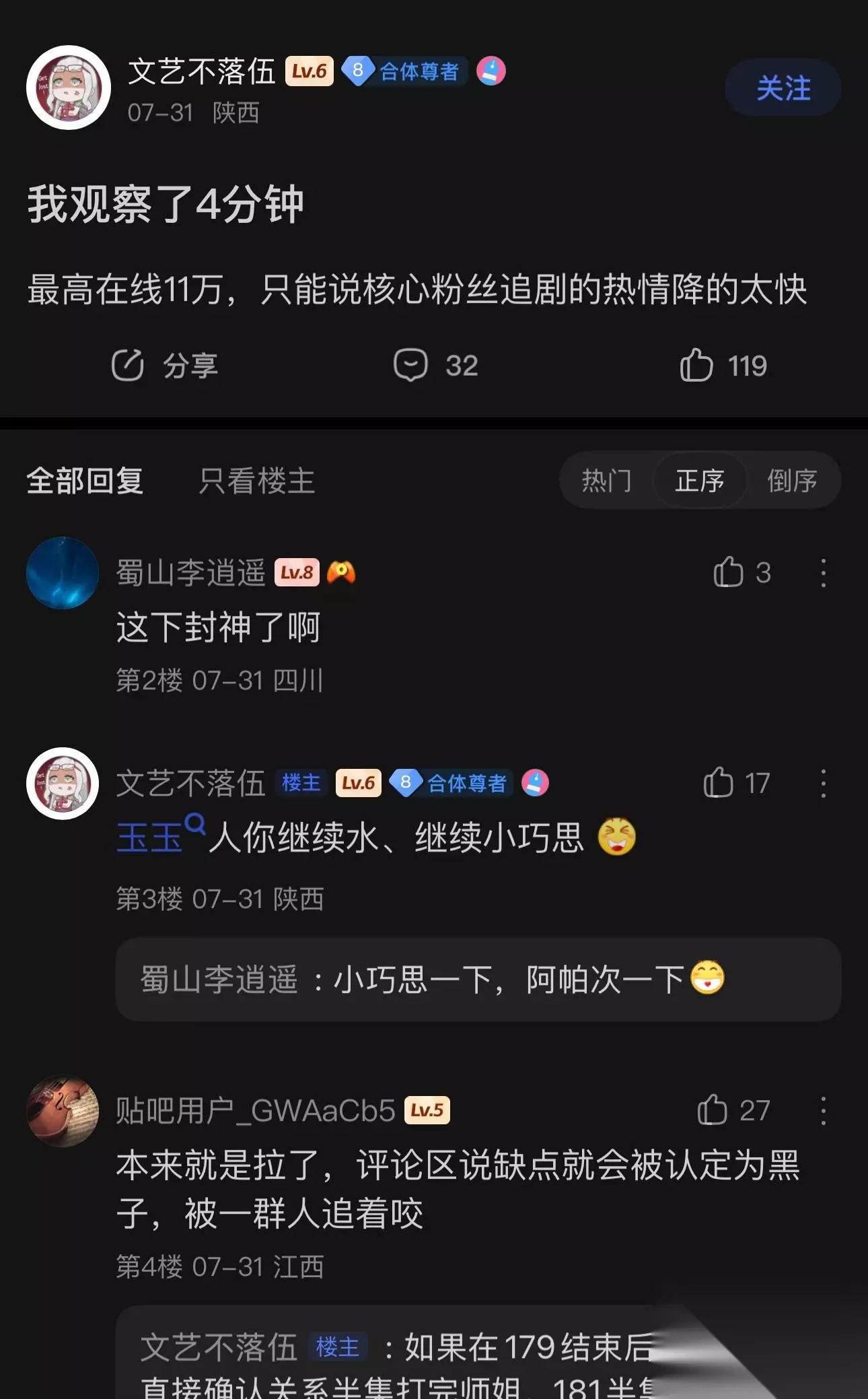Follow 文艺不落伍 with the 关注 button
The image size is (868, 1399).
click(x=783, y=88)
